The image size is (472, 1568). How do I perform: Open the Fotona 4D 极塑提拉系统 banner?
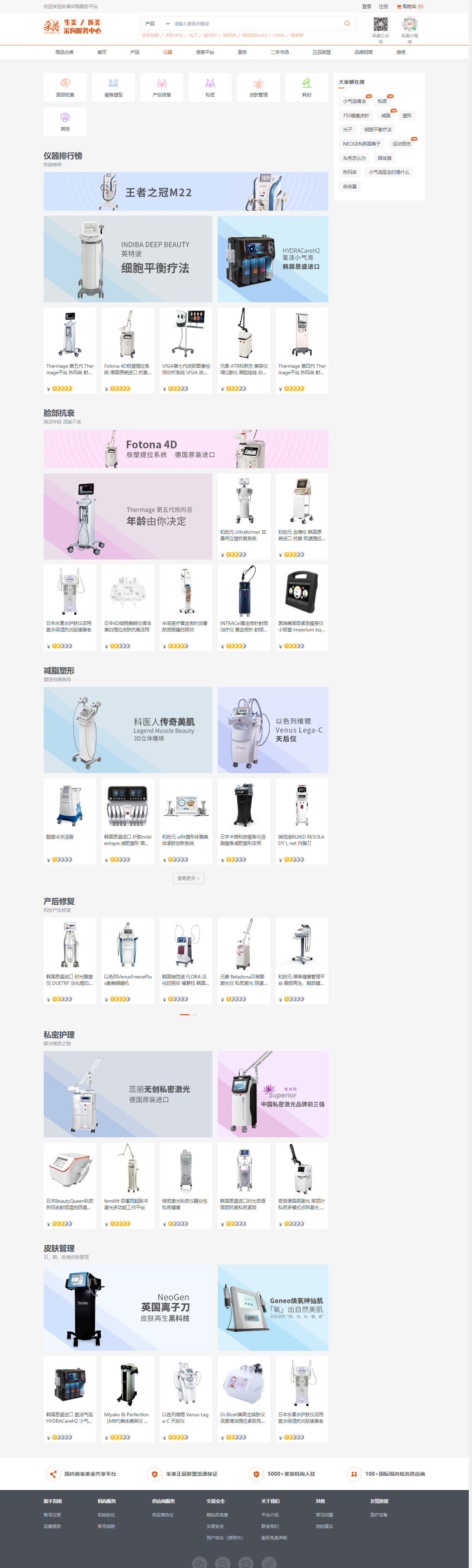186,449
